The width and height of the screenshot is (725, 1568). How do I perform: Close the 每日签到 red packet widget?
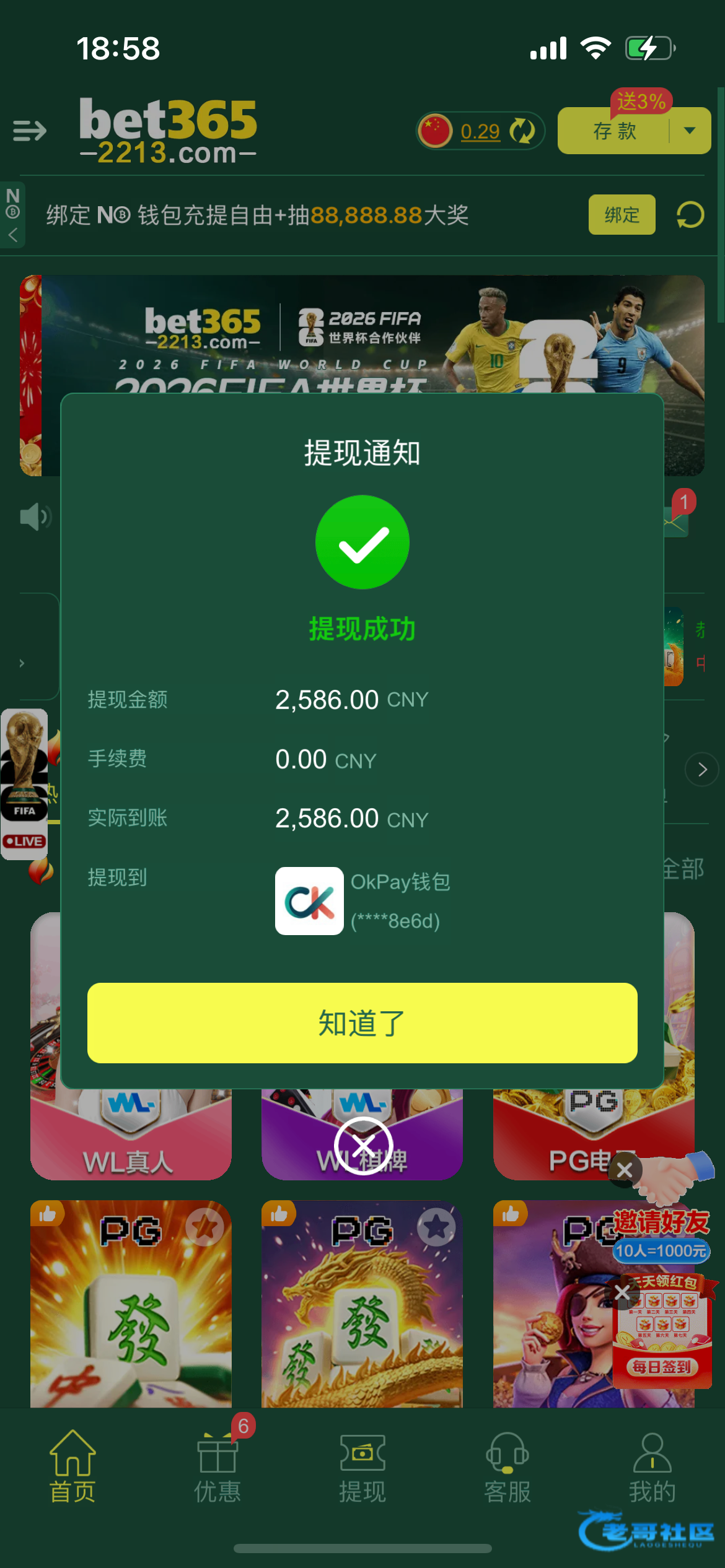coord(622,1292)
